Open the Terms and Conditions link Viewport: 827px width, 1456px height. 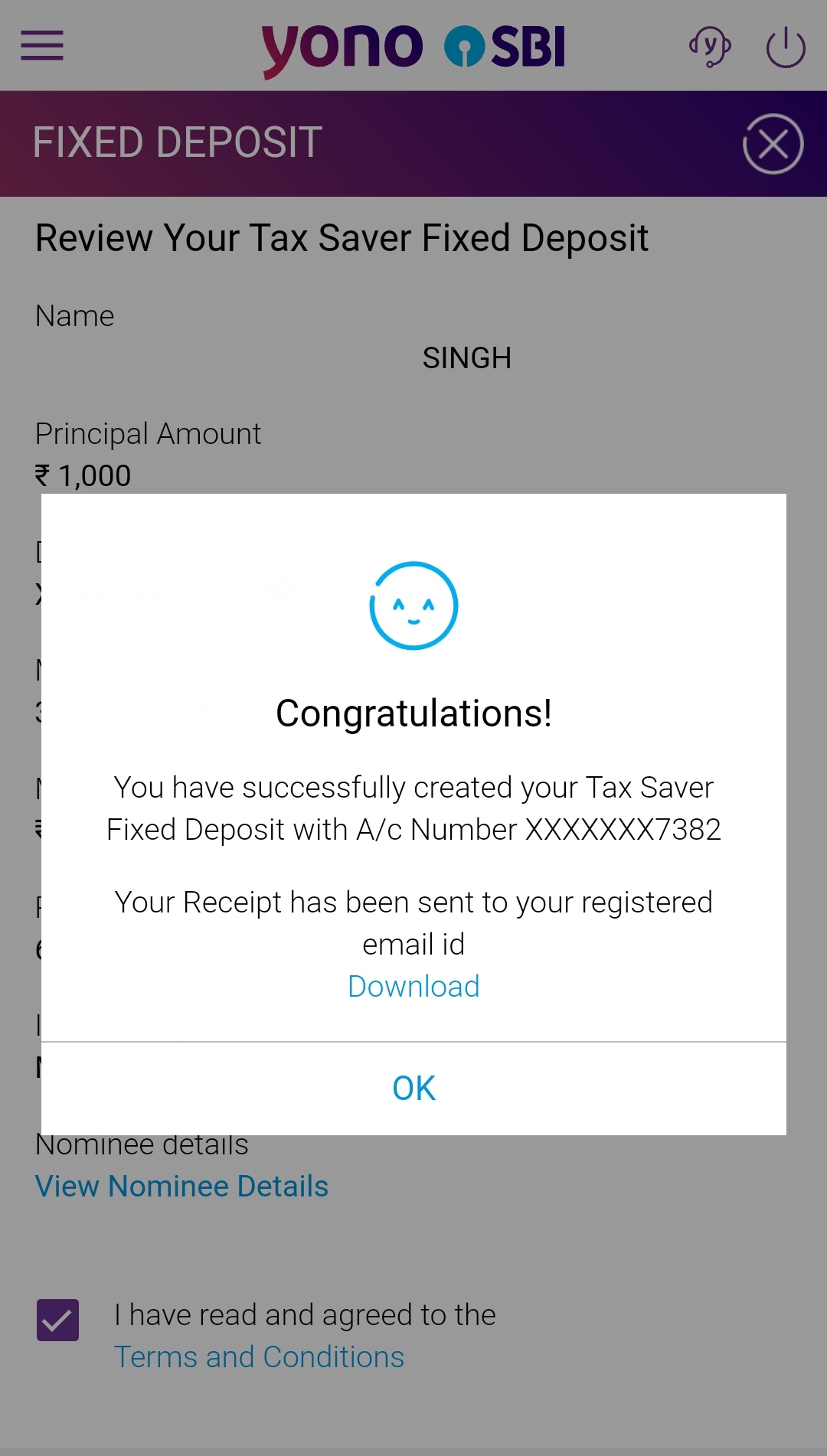click(x=259, y=1356)
